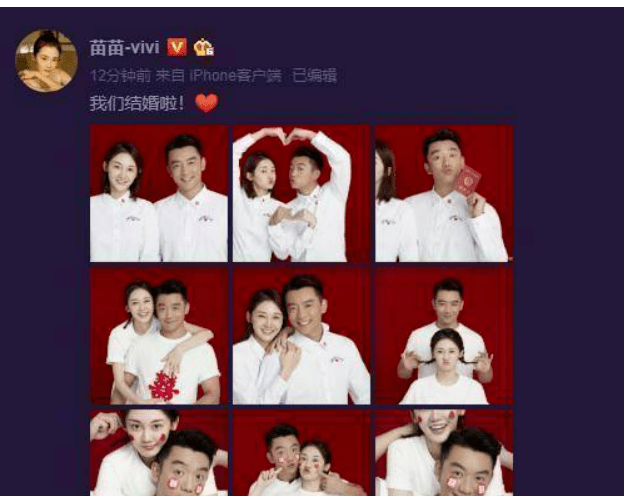The image size is (624, 496).
Task: Open the photo of the woman hugging from behind
Action: [159, 336]
